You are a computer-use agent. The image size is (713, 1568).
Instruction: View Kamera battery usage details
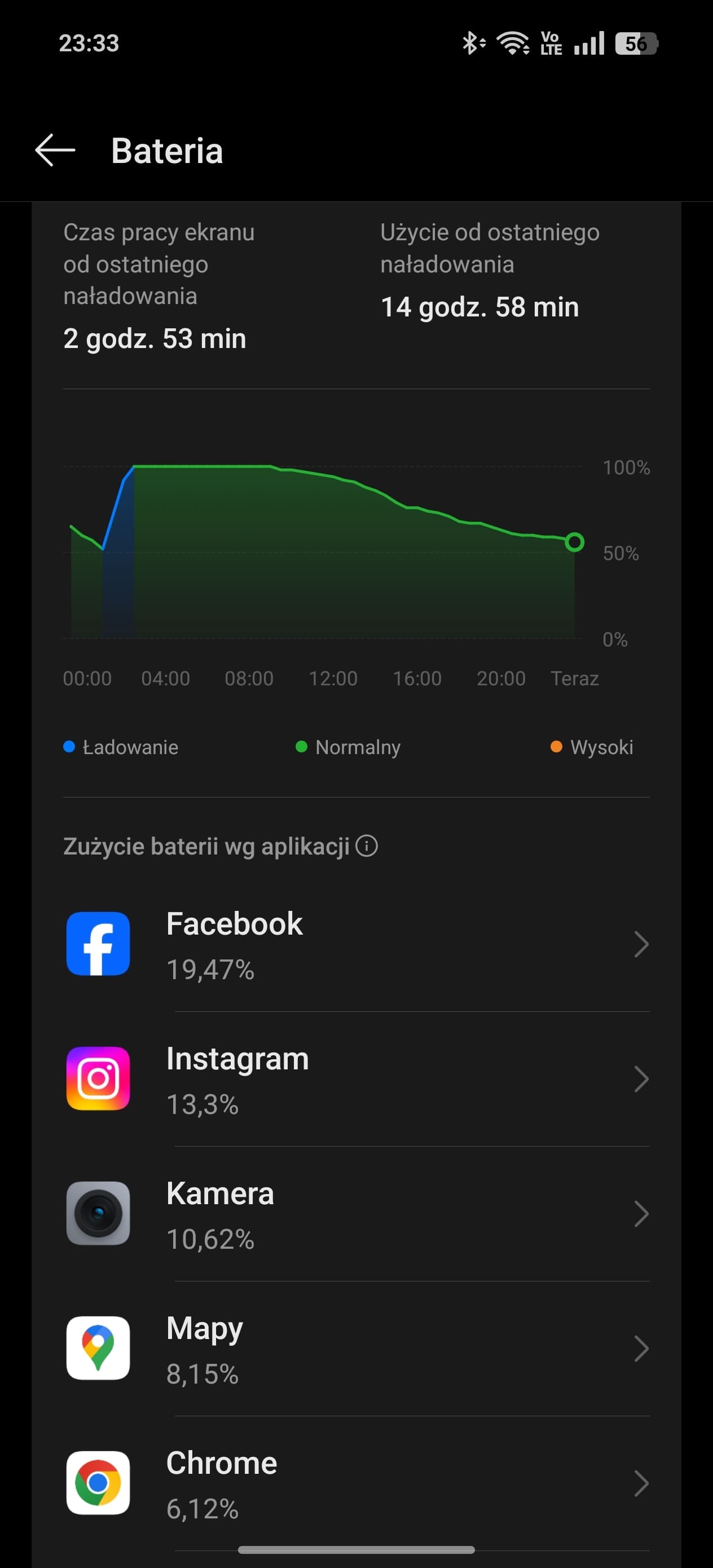(356, 1214)
